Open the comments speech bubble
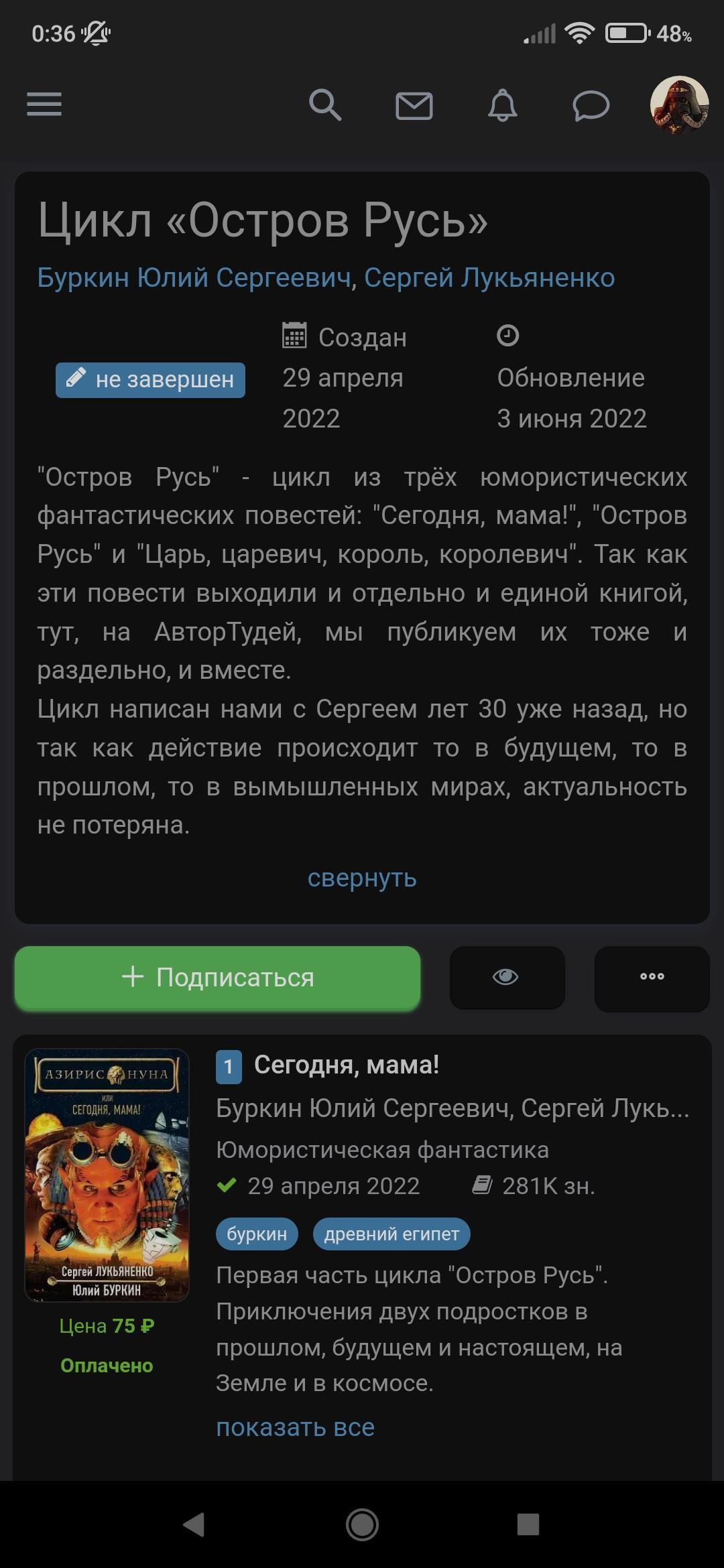The height and width of the screenshot is (1568, 724). pyautogui.click(x=591, y=106)
